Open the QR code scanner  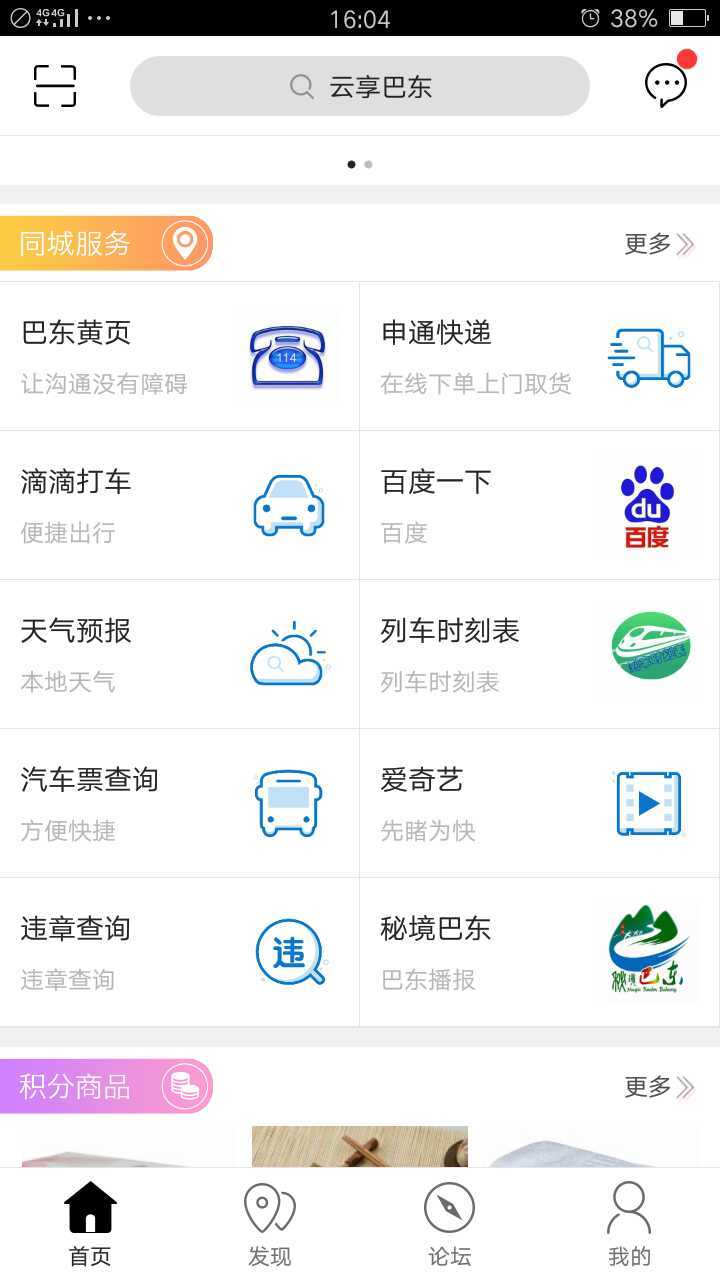pos(55,86)
